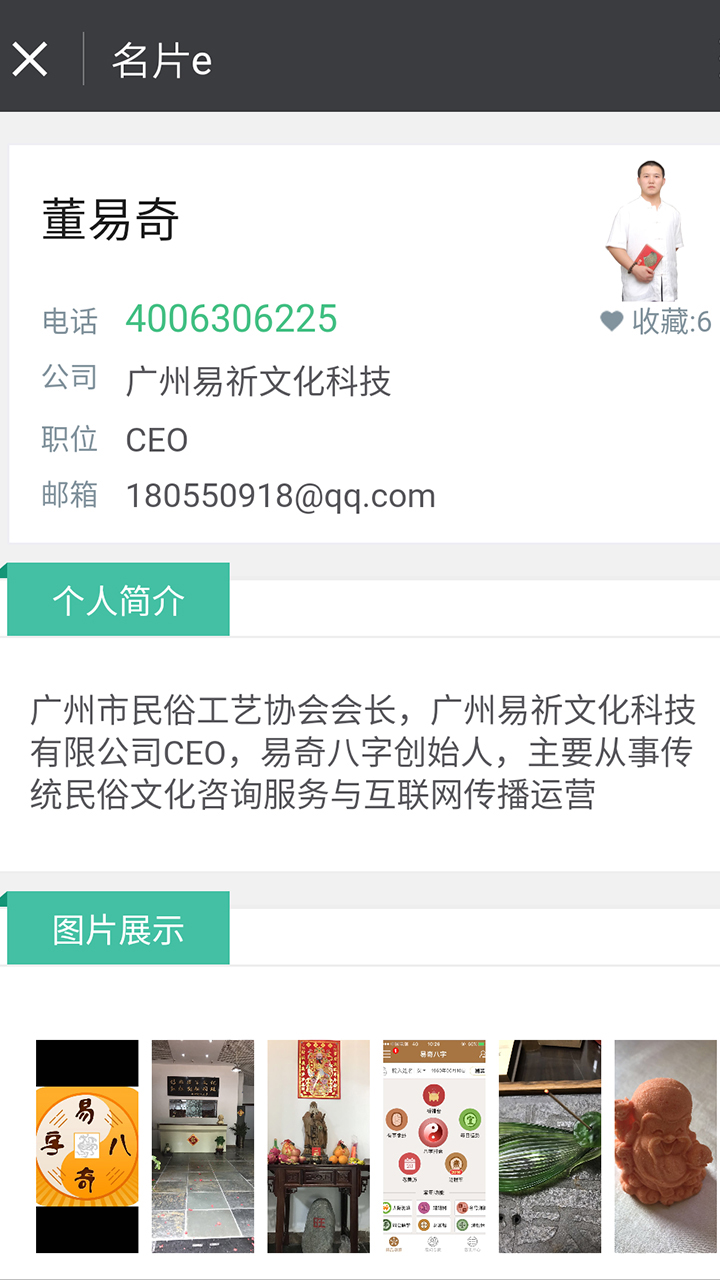720x1280 pixels.
Task: Open the office lobby photo
Action: 203,1146
